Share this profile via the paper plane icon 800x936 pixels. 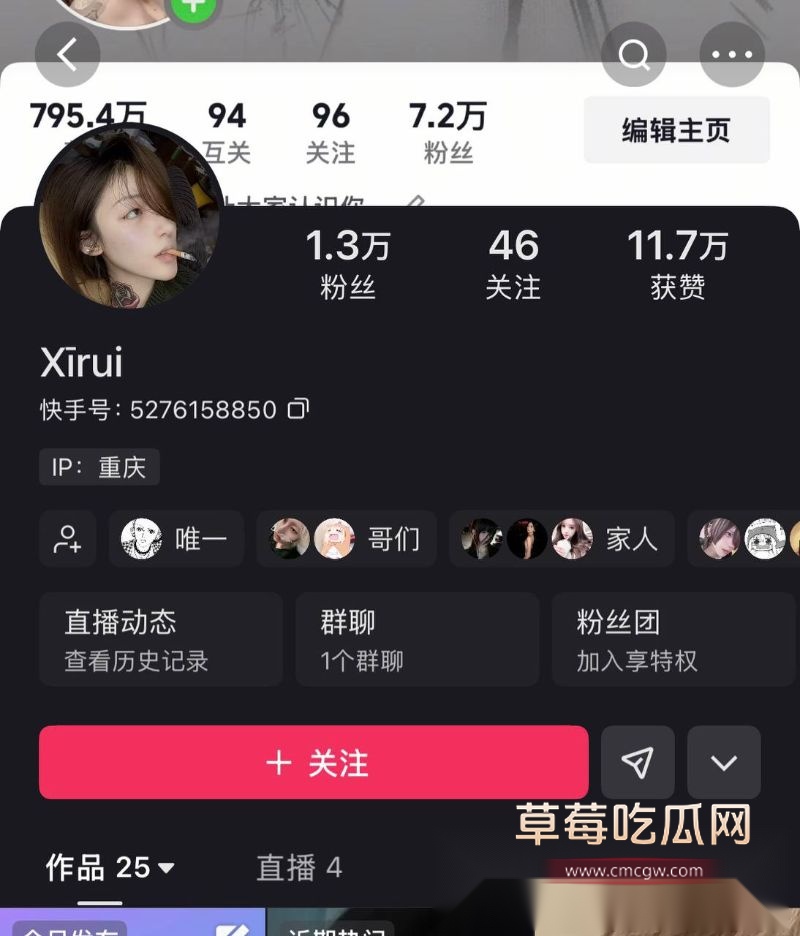637,763
